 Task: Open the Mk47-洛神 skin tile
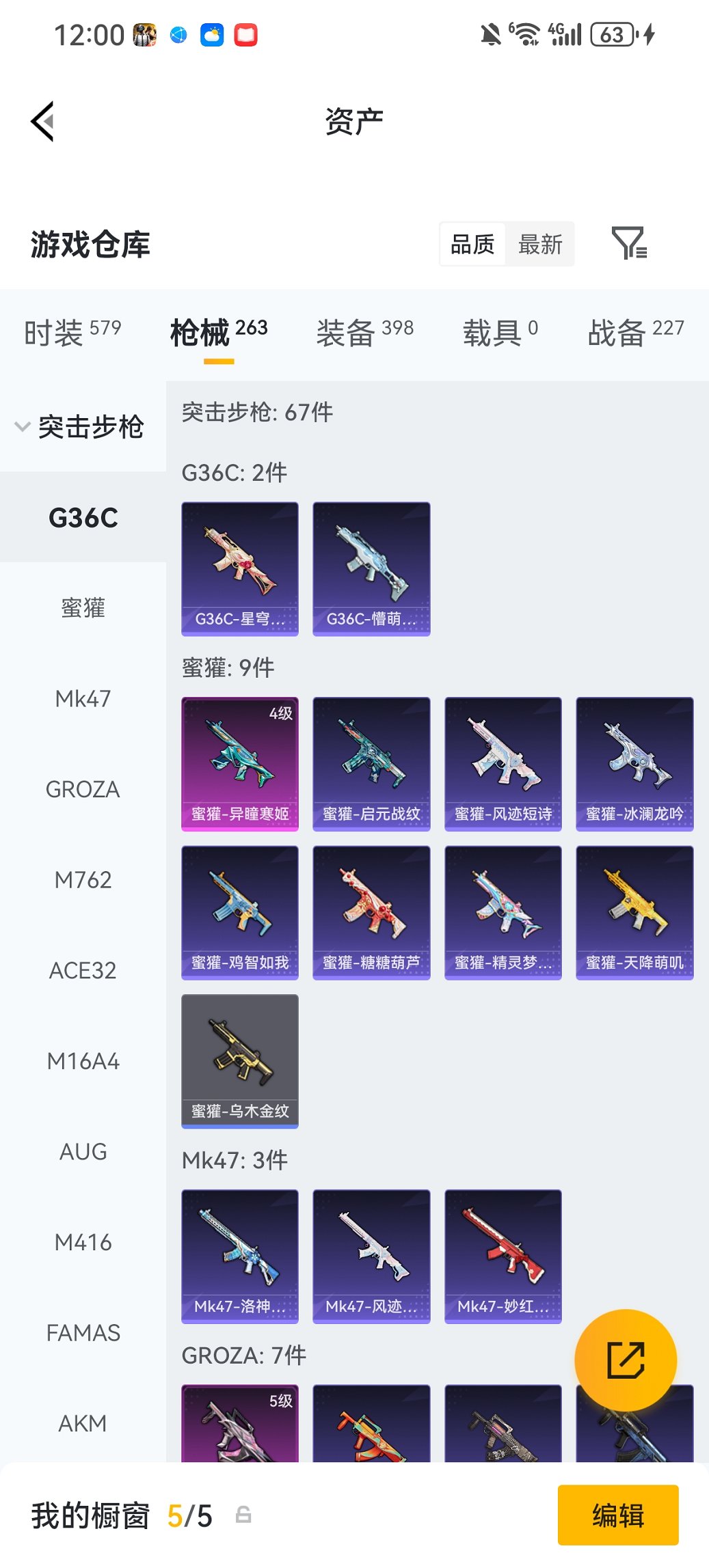coord(240,1256)
